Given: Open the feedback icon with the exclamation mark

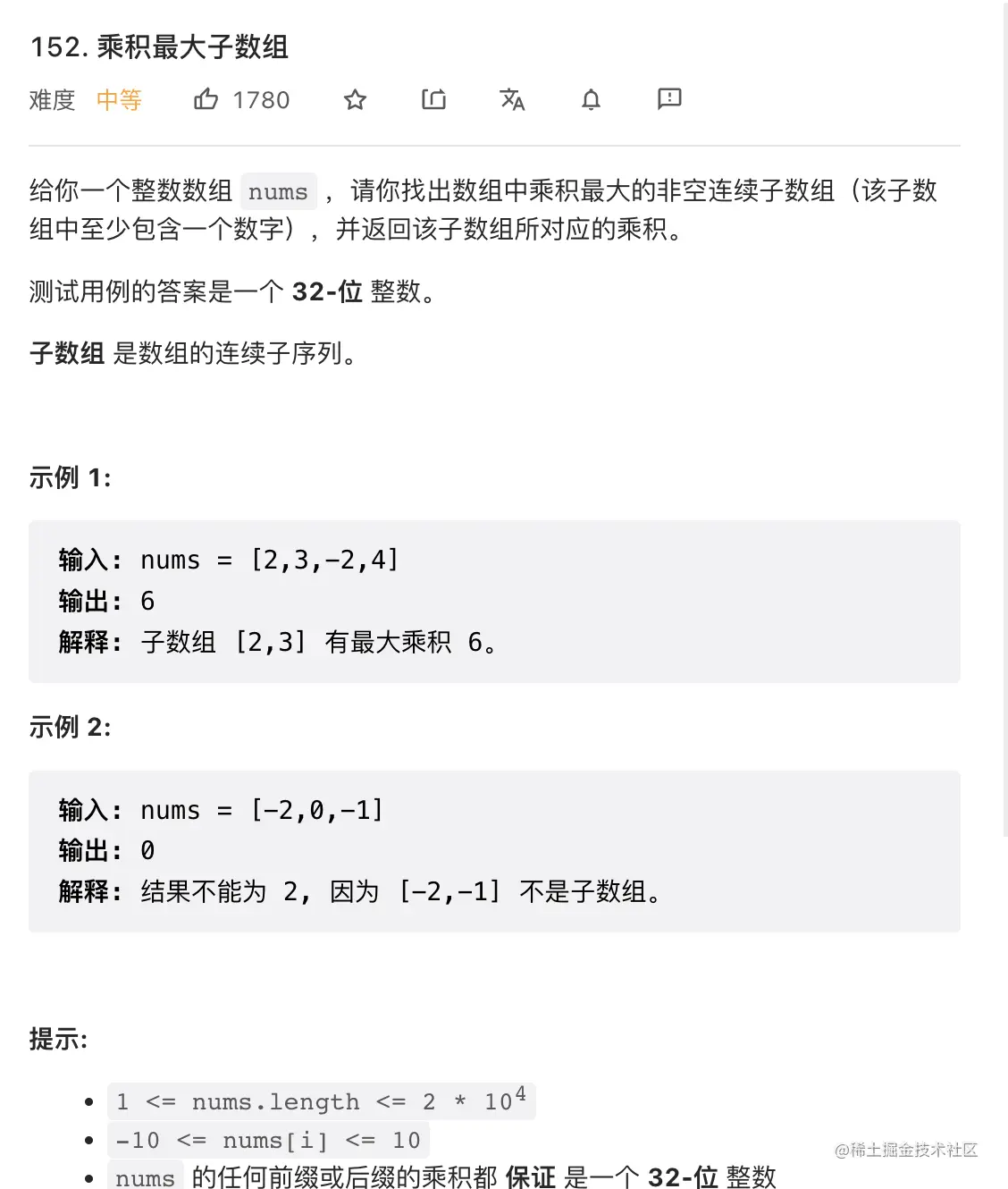Looking at the screenshot, I should [669, 99].
